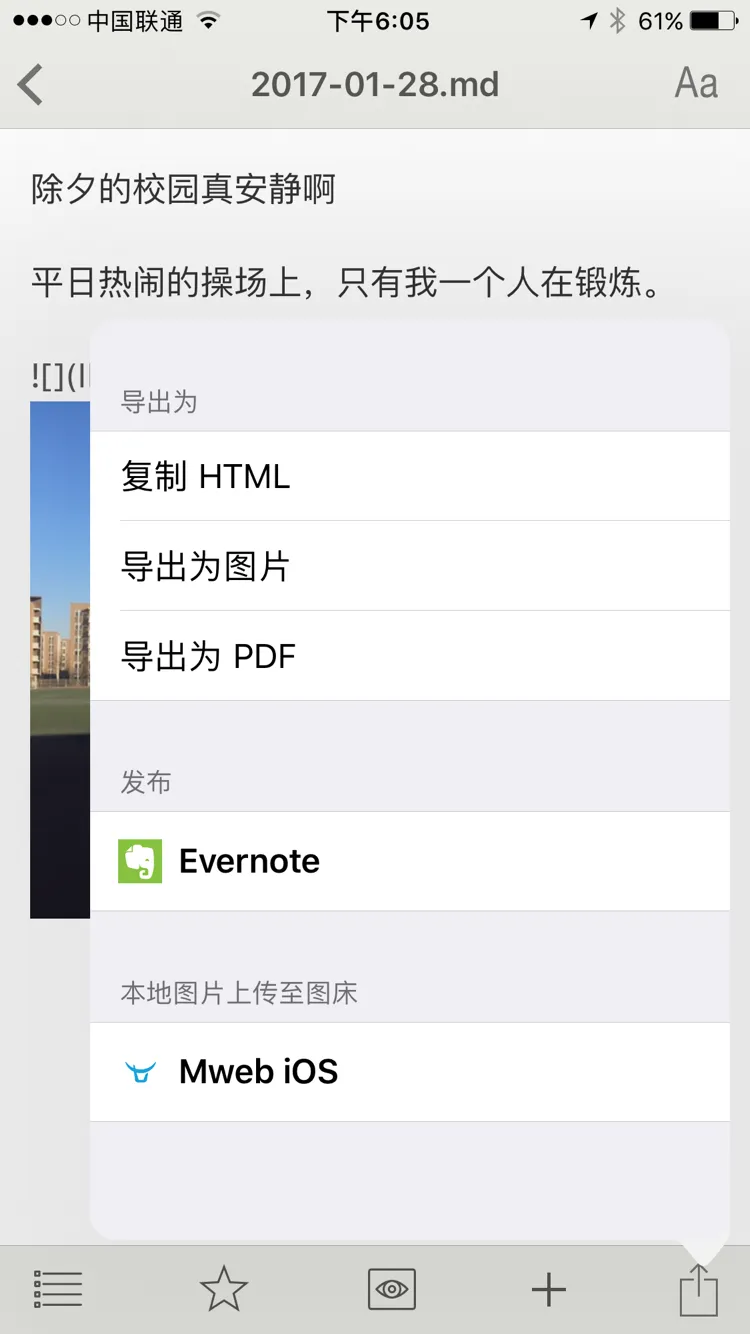Upload local images with Mweb iOS
This screenshot has height=1334, width=750.
pyautogui.click(x=409, y=1072)
